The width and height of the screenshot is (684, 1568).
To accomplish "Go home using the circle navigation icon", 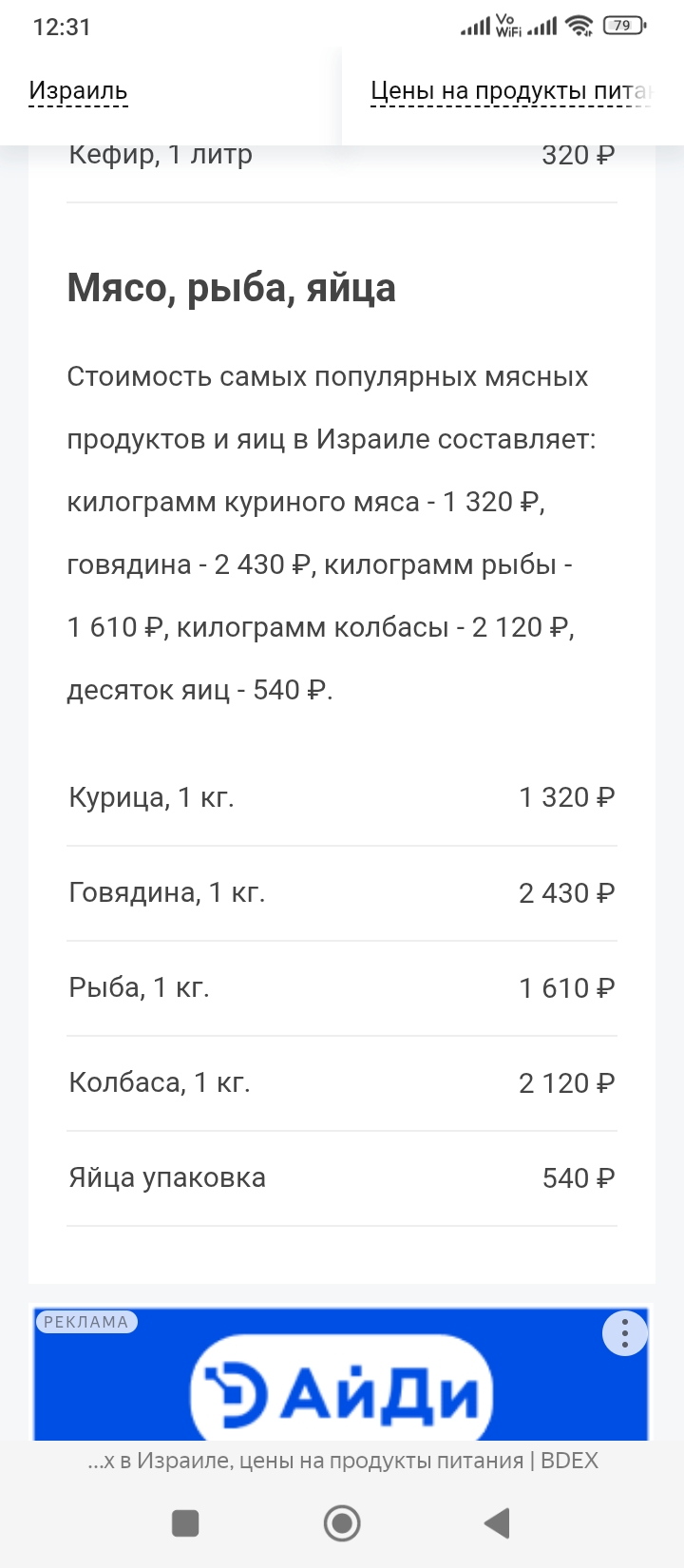I will pyautogui.click(x=342, y=1520).
